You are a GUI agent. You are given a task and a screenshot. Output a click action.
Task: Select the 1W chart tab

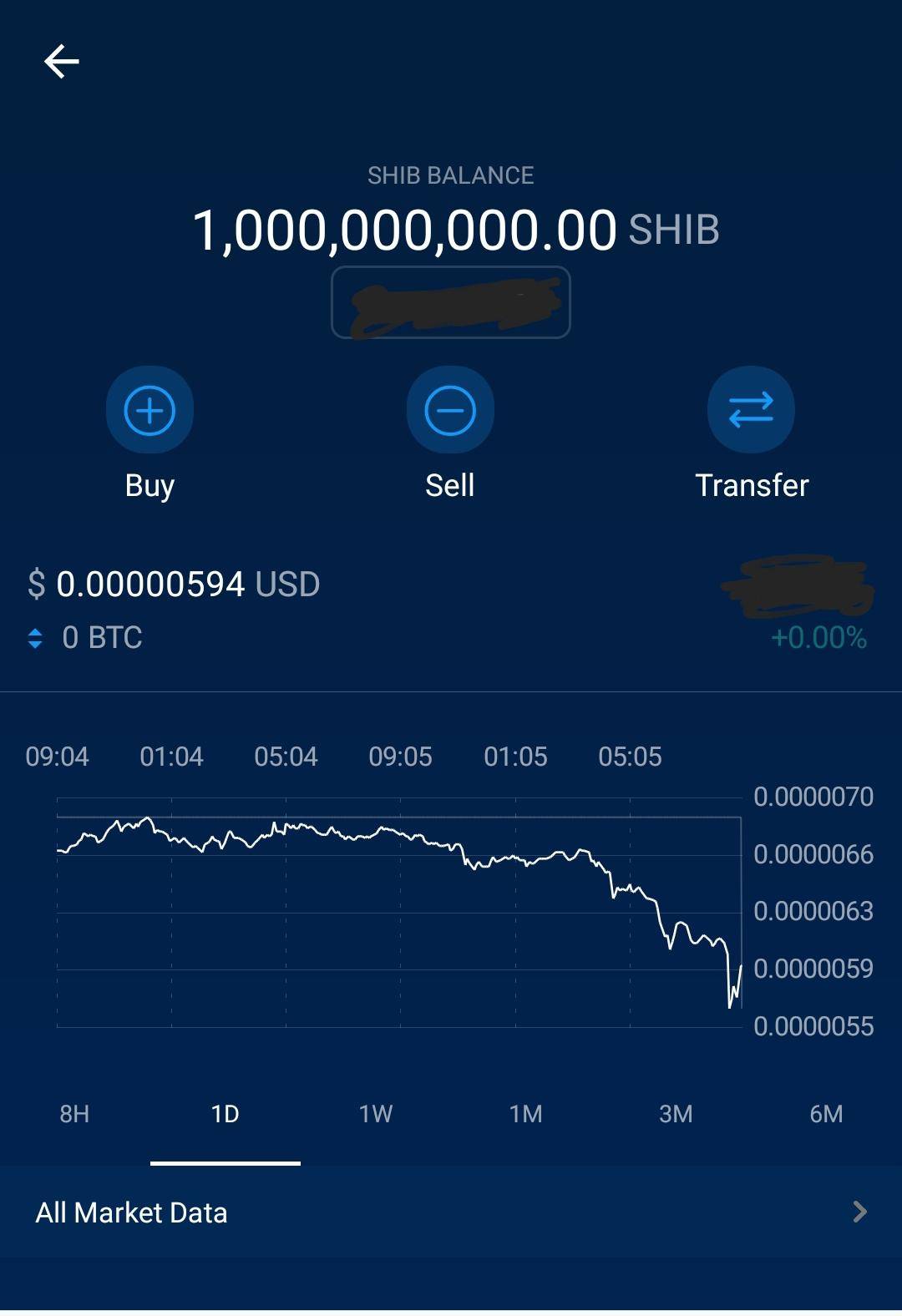coord(376,1114)
